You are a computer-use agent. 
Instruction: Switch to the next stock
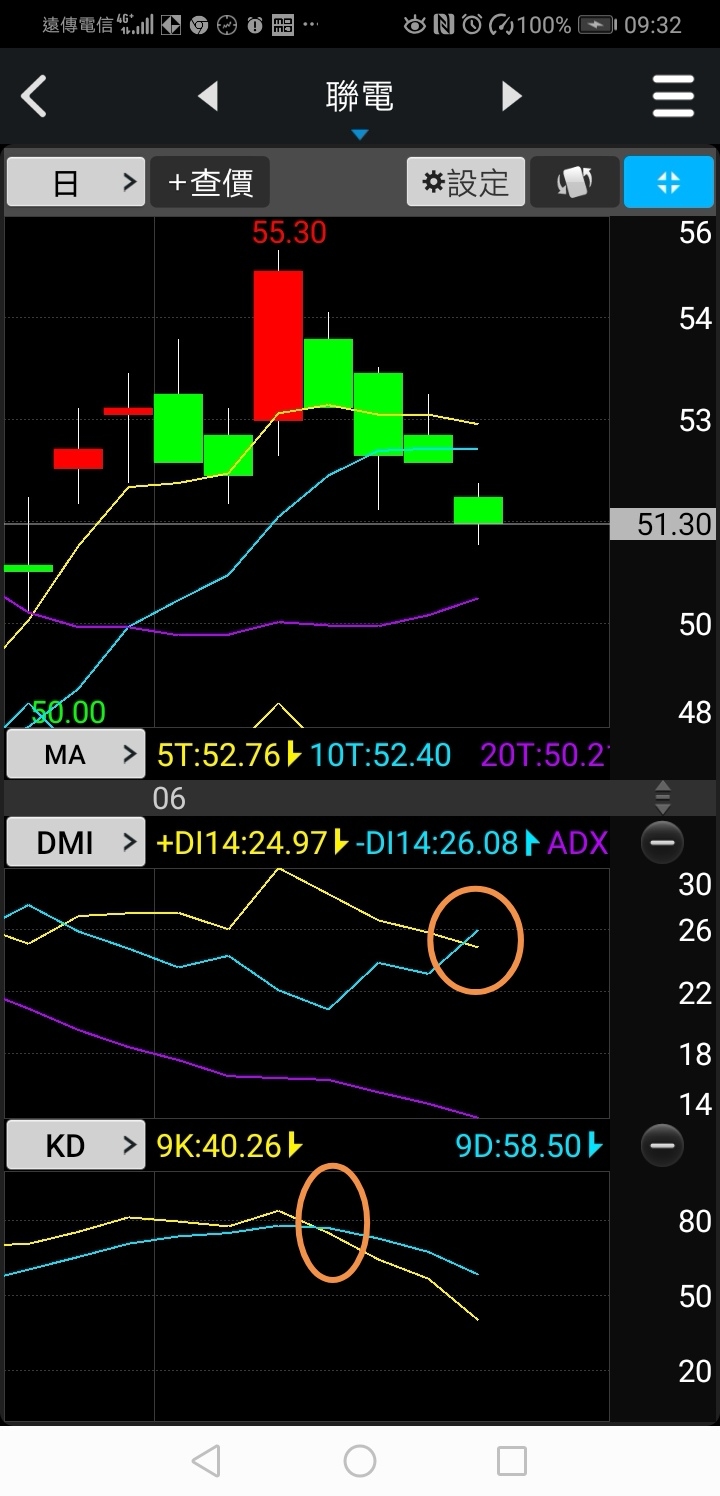click(x=511, y=97)
